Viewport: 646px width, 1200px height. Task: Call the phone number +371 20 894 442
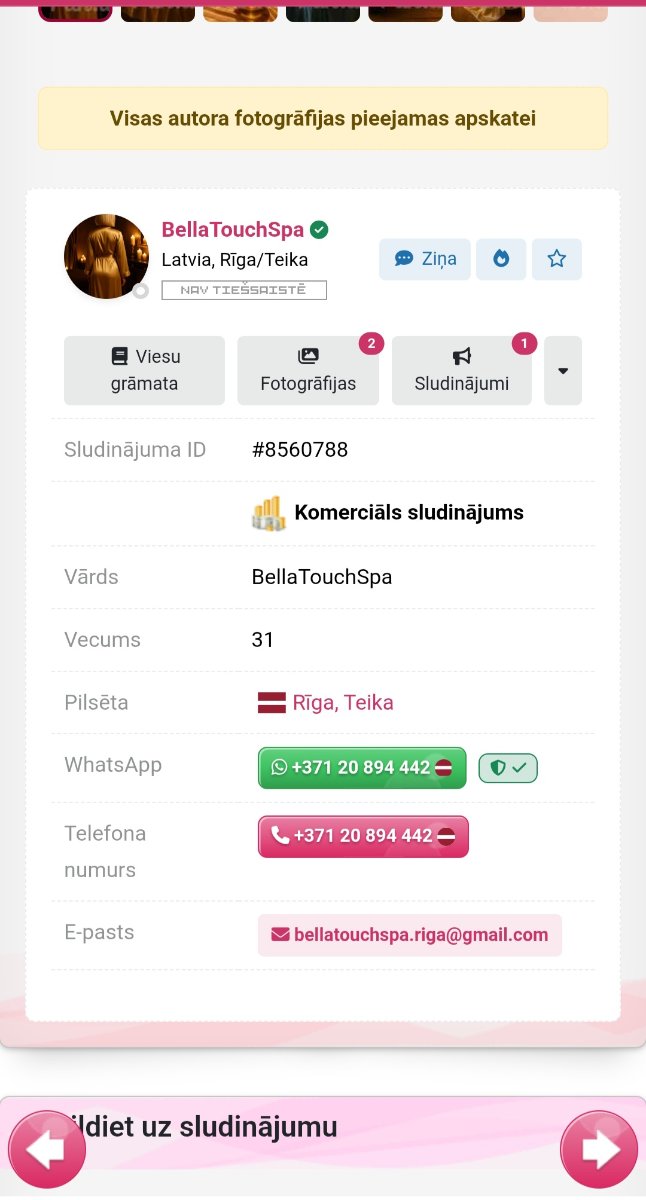click(363, 836)
